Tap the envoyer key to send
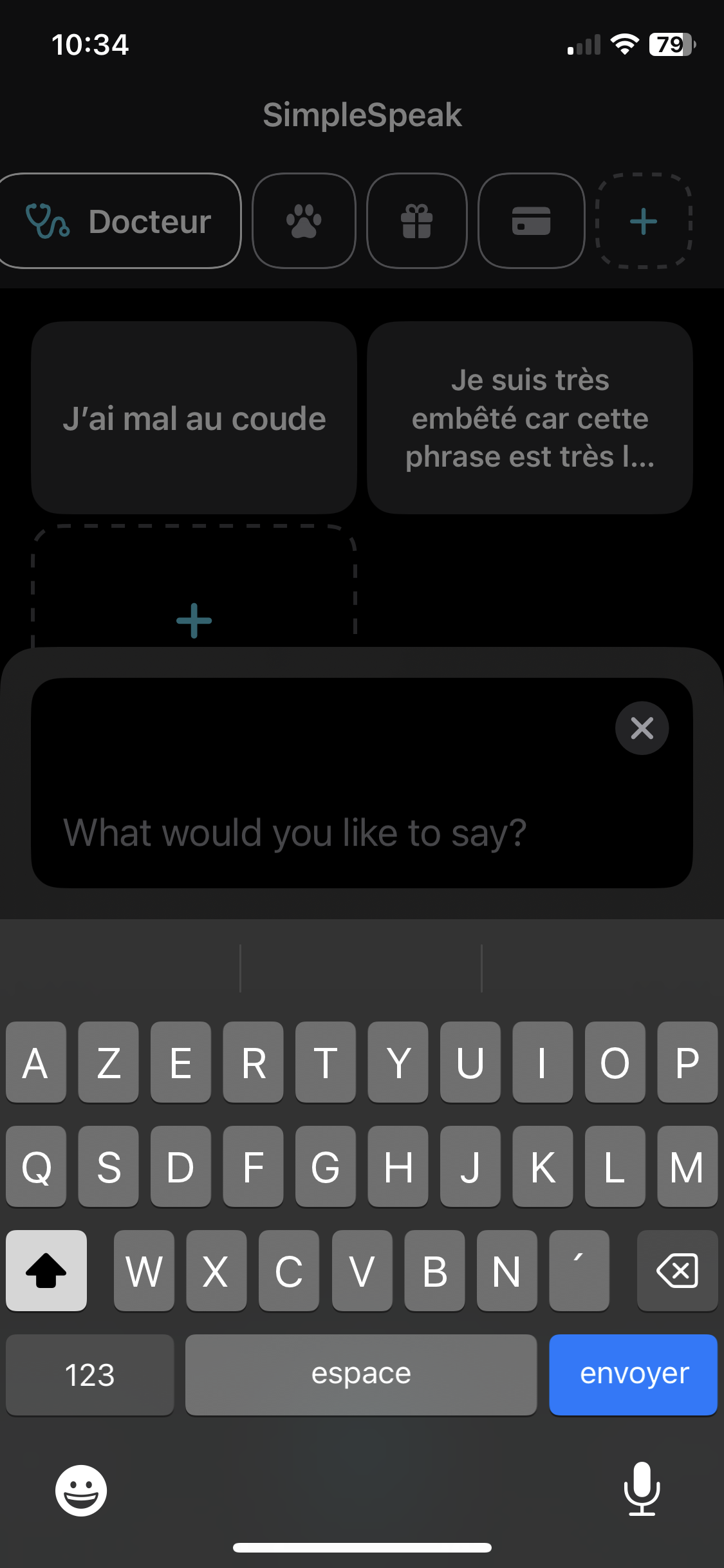 633,1374
